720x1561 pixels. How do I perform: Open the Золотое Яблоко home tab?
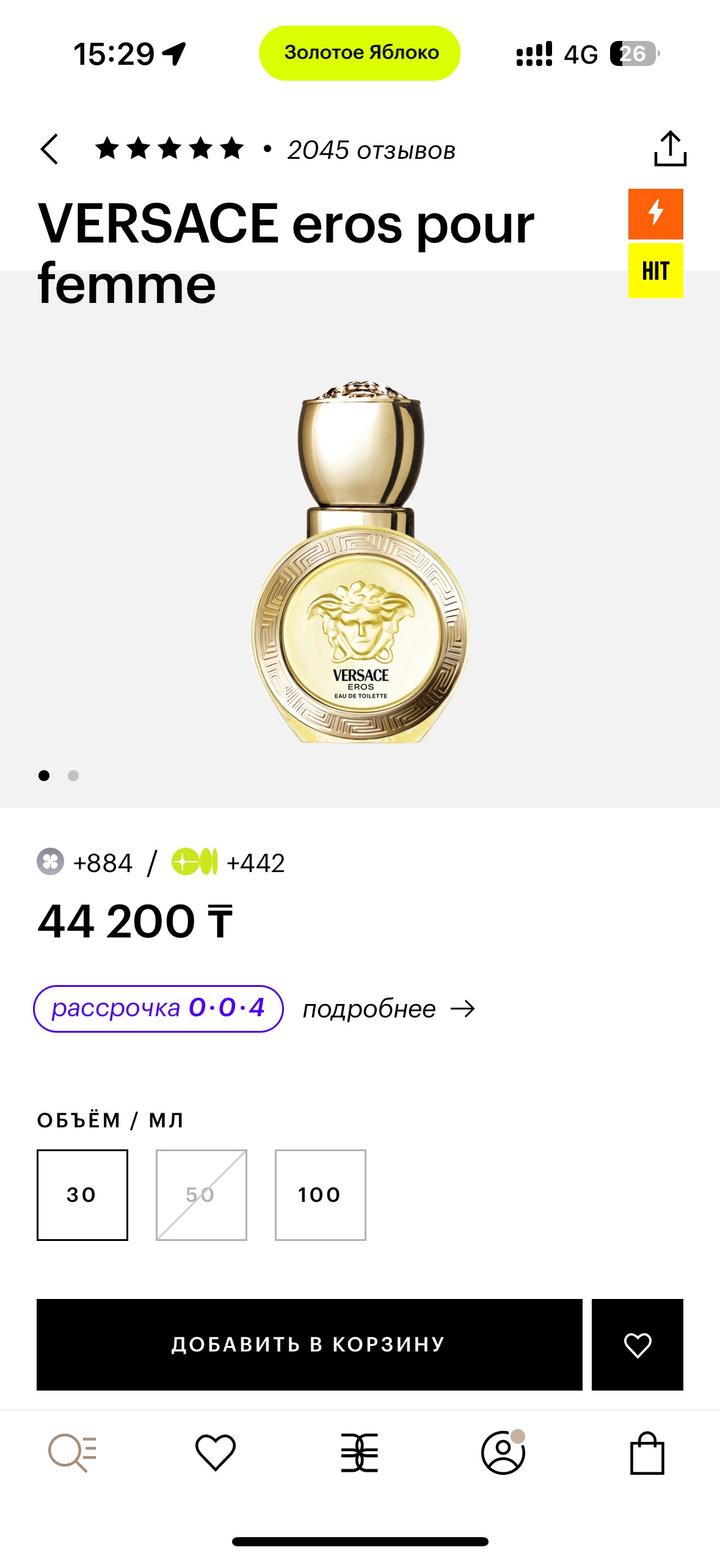coord(359,1453)
